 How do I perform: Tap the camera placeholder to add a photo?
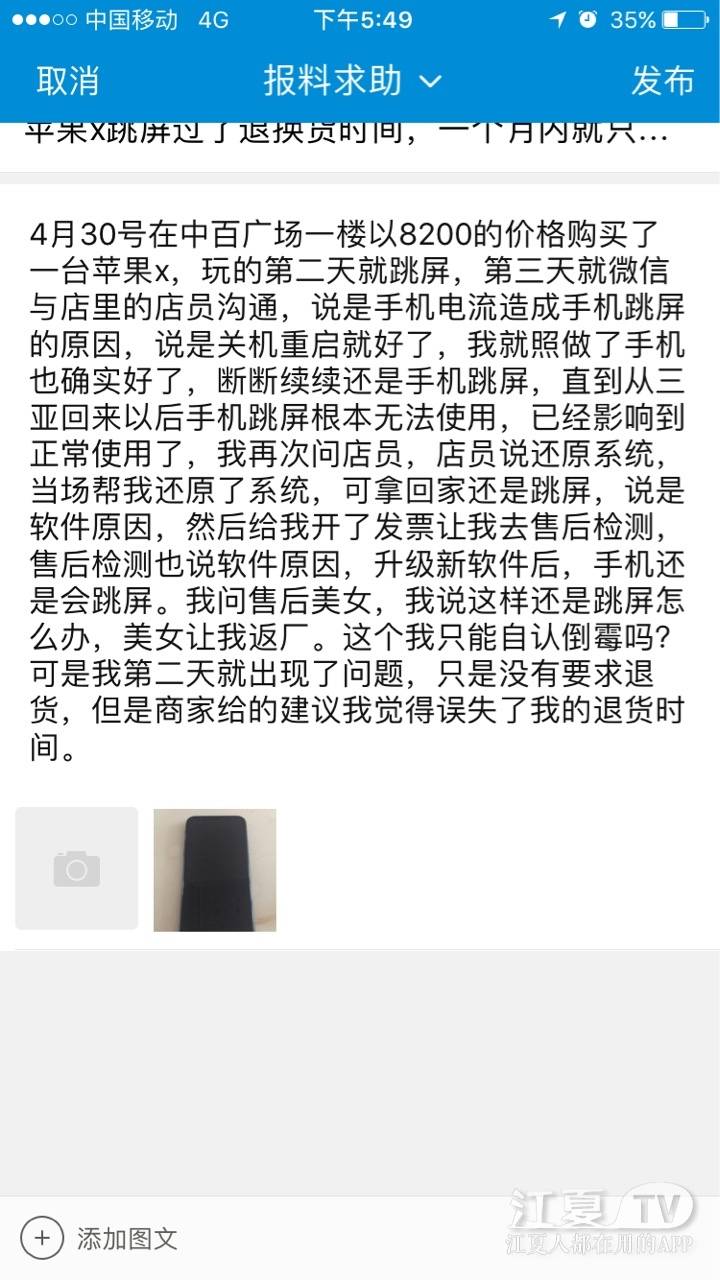click(x=76, y=868)
